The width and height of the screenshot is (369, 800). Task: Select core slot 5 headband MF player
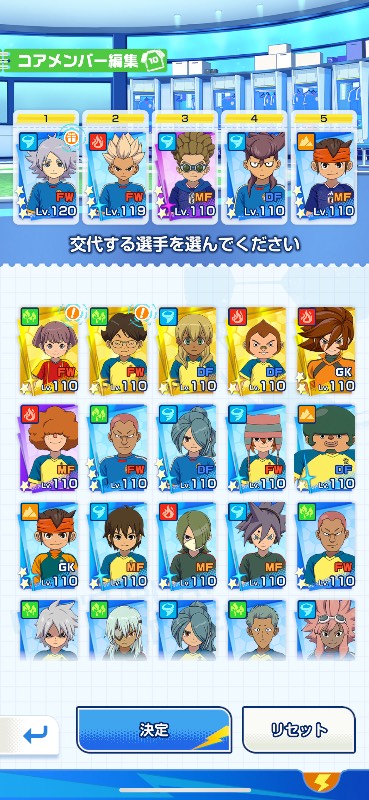pos(324,168)
